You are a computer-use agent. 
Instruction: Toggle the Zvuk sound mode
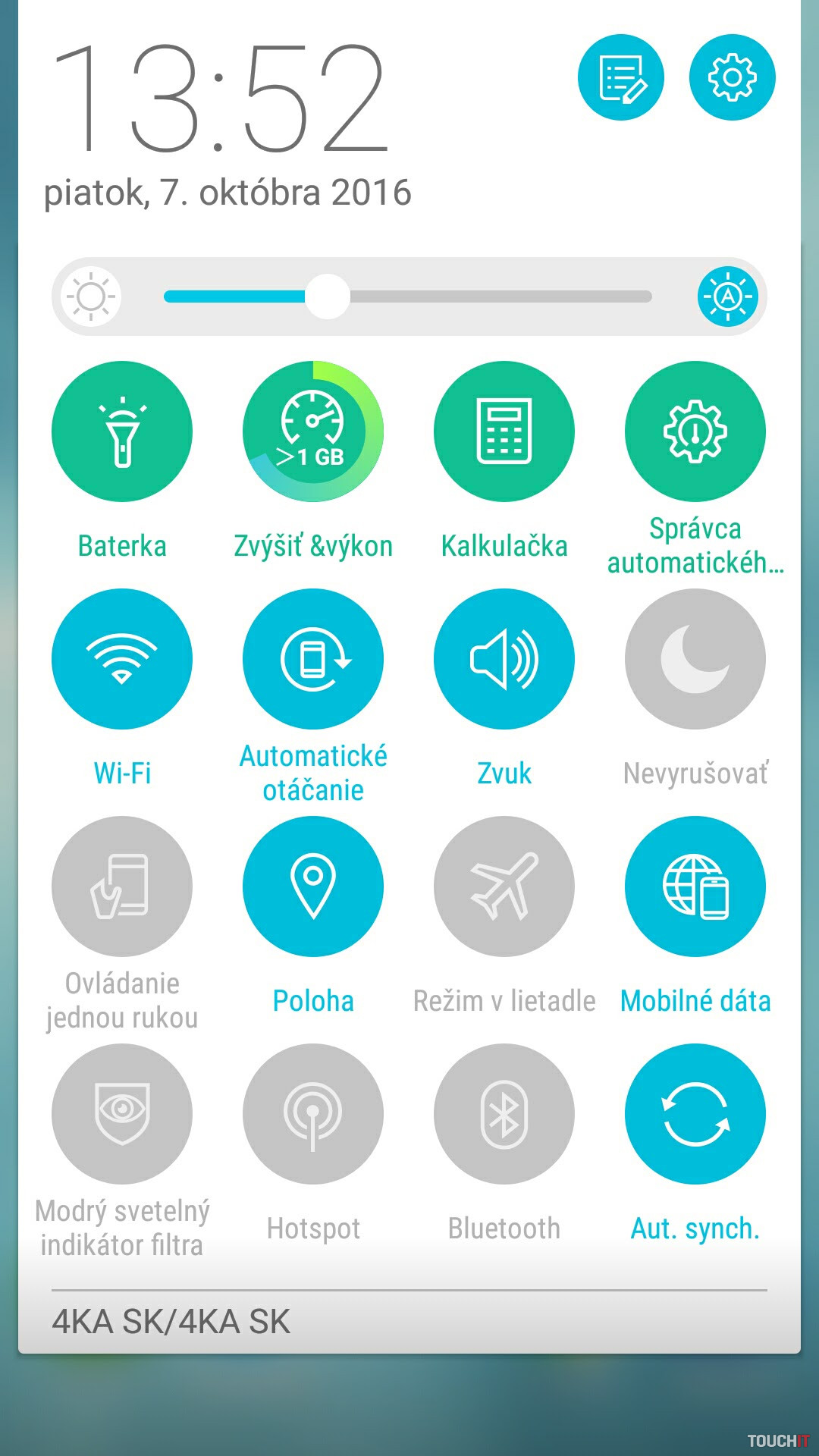point(504,659)
